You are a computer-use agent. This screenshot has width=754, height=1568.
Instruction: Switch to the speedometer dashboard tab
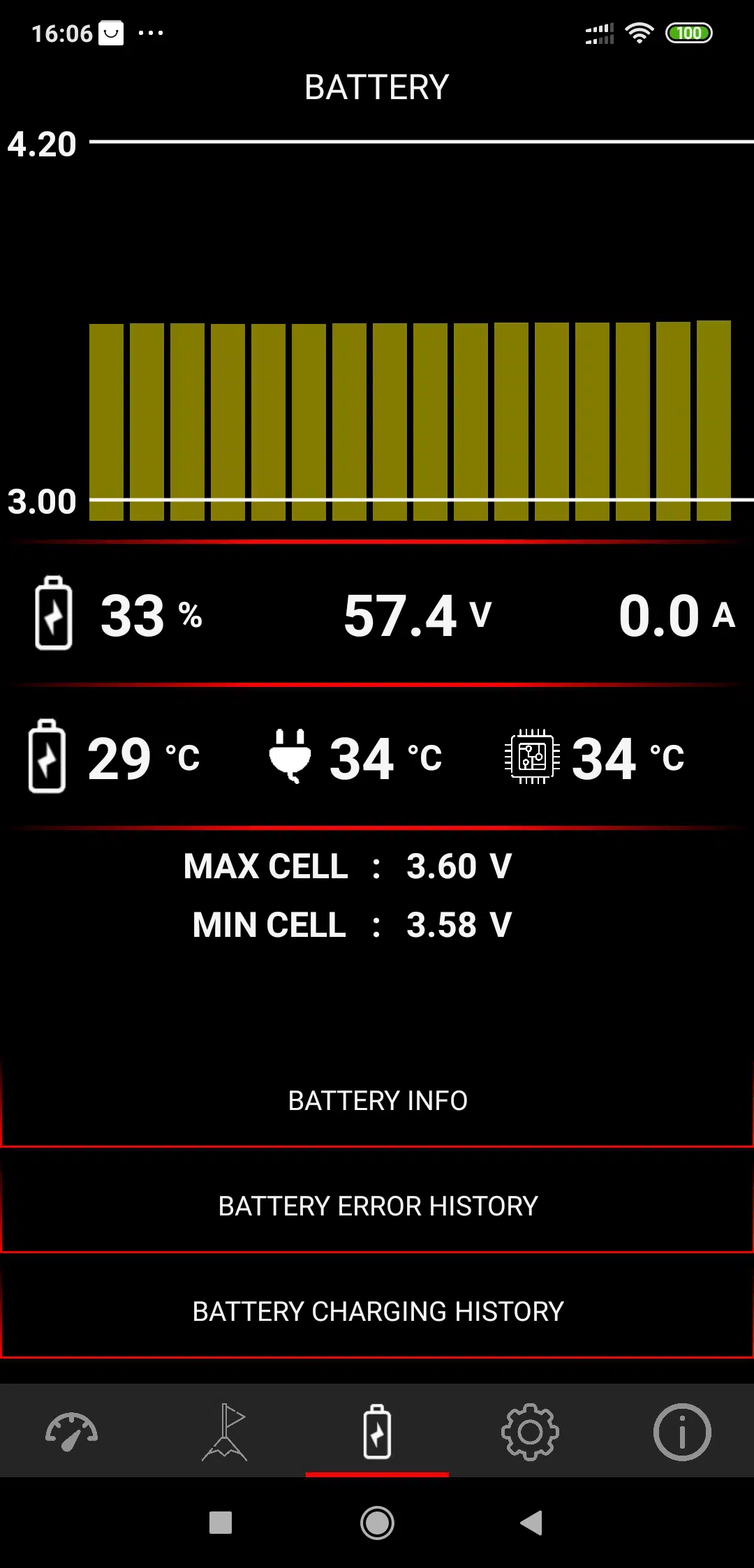[x=71, y=1432]
